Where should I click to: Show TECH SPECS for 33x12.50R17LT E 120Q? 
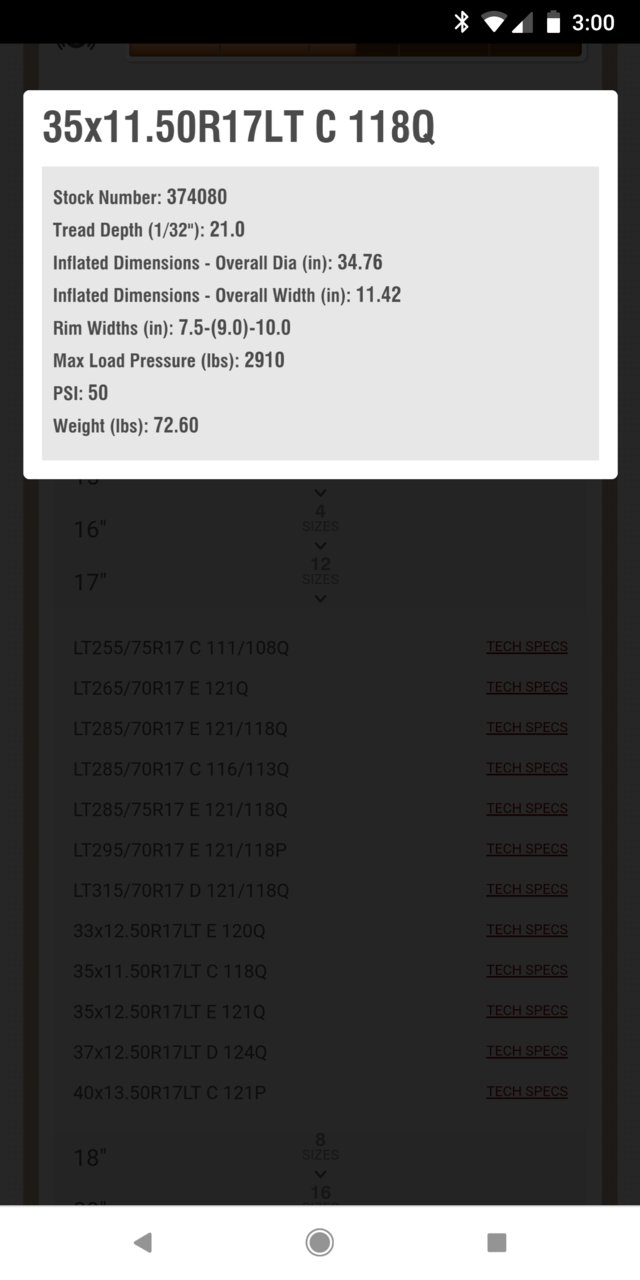[x=527, y=930]
